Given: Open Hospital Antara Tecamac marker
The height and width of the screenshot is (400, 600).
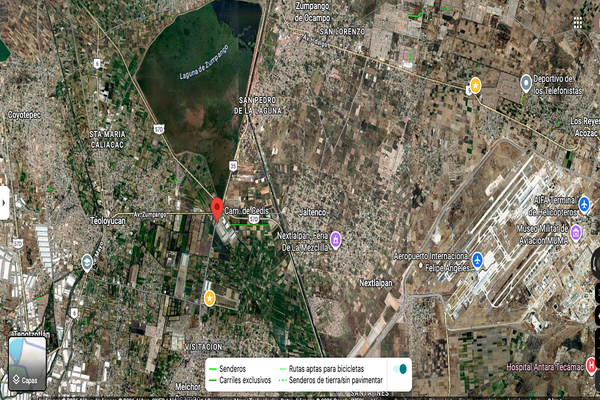Looking at the screenshot, I should [x=591, y=366].
